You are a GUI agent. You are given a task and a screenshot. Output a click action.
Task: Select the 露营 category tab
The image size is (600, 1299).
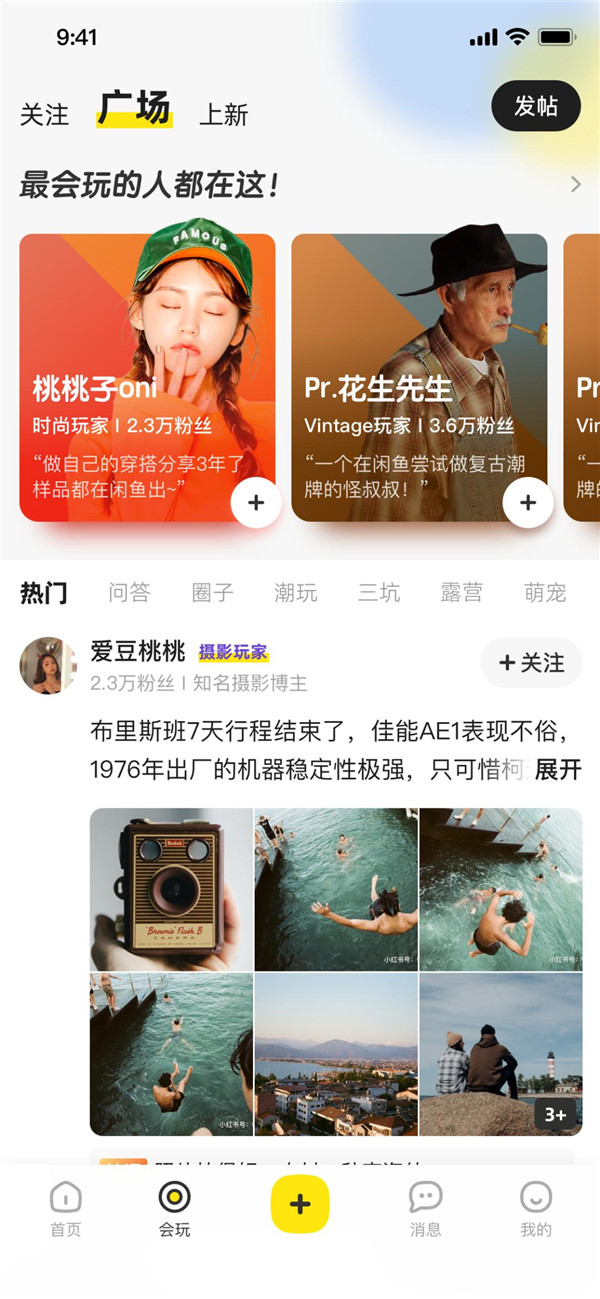point(461,593)
